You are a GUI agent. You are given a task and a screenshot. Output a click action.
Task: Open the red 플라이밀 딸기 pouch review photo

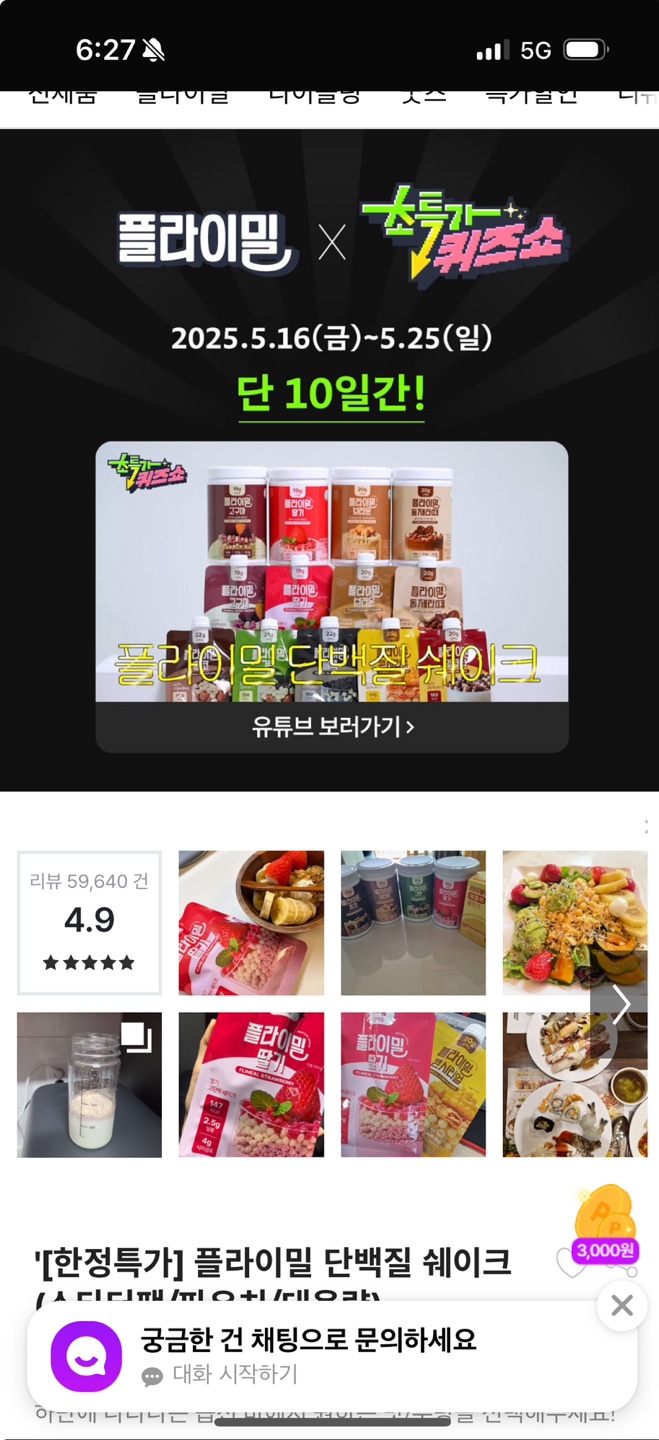point(251,1084)
